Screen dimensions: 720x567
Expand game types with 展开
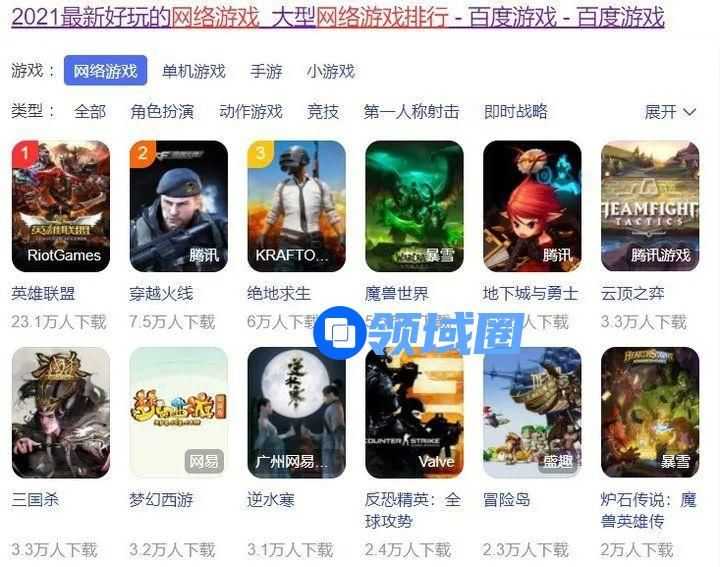[670, 111]
